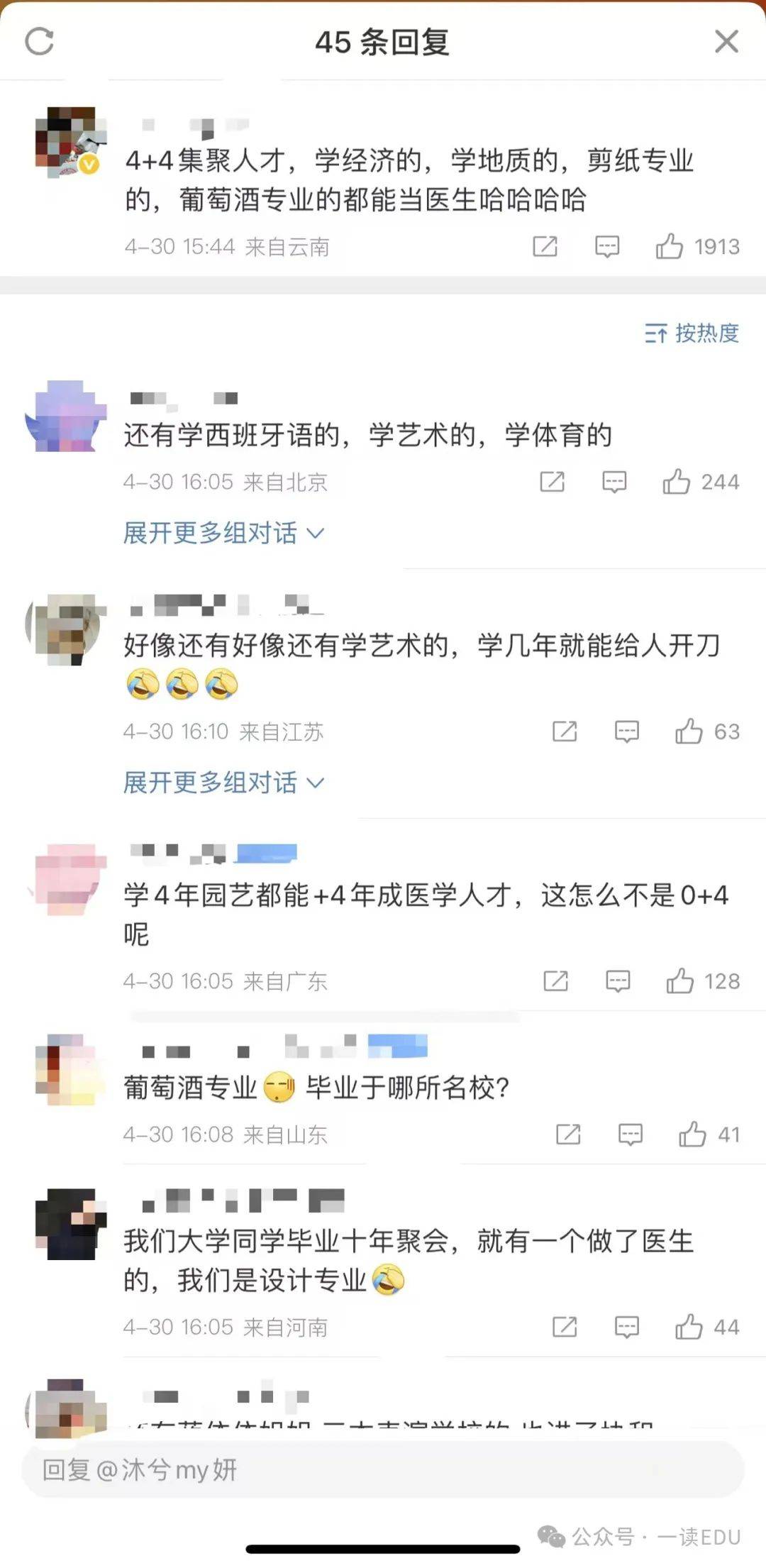766x1568 pixels.
Task: Expand more conversations under the 北京 comment
Action: pyautogui.click(x=223, y=533)
